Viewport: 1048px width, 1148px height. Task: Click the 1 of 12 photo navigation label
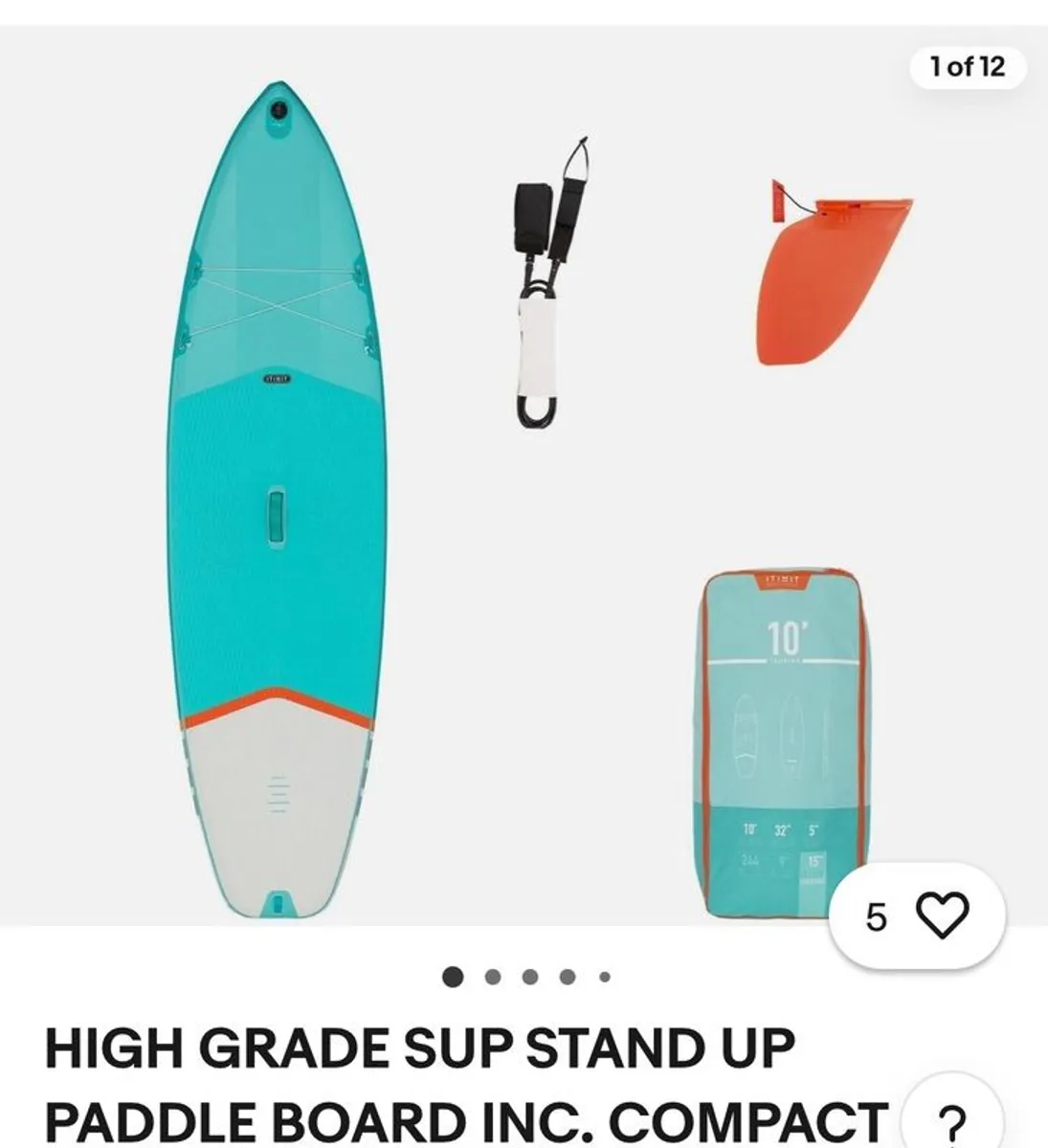coord(967,68)
